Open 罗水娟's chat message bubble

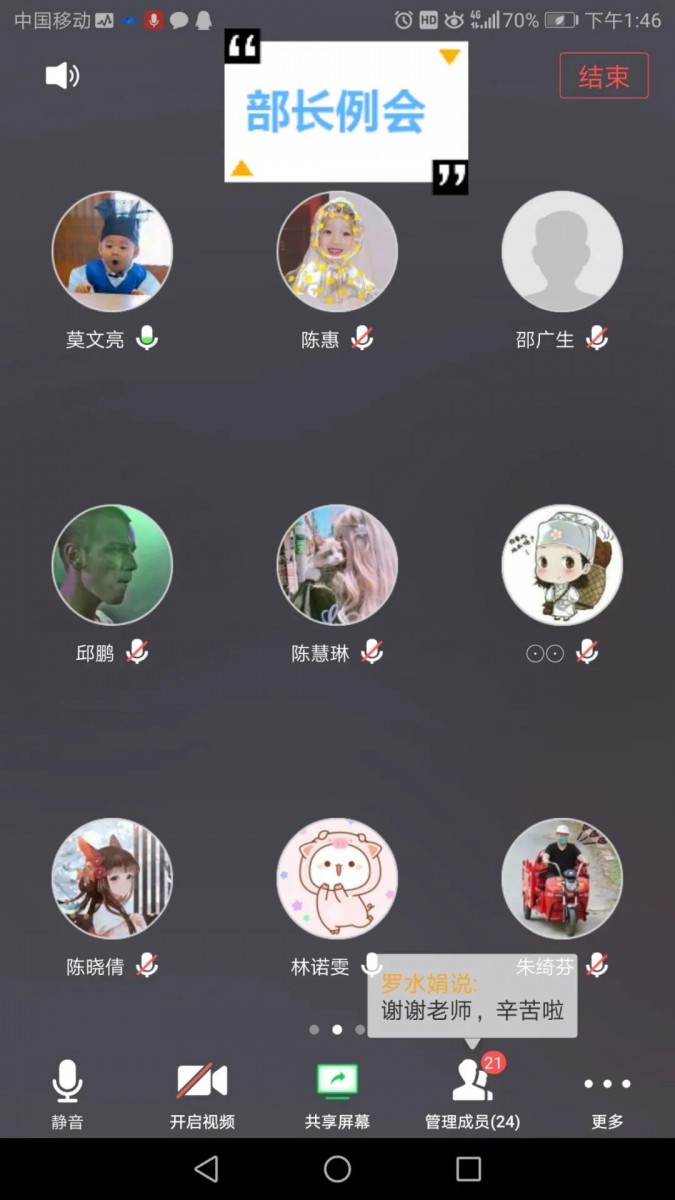pos(472,997)
